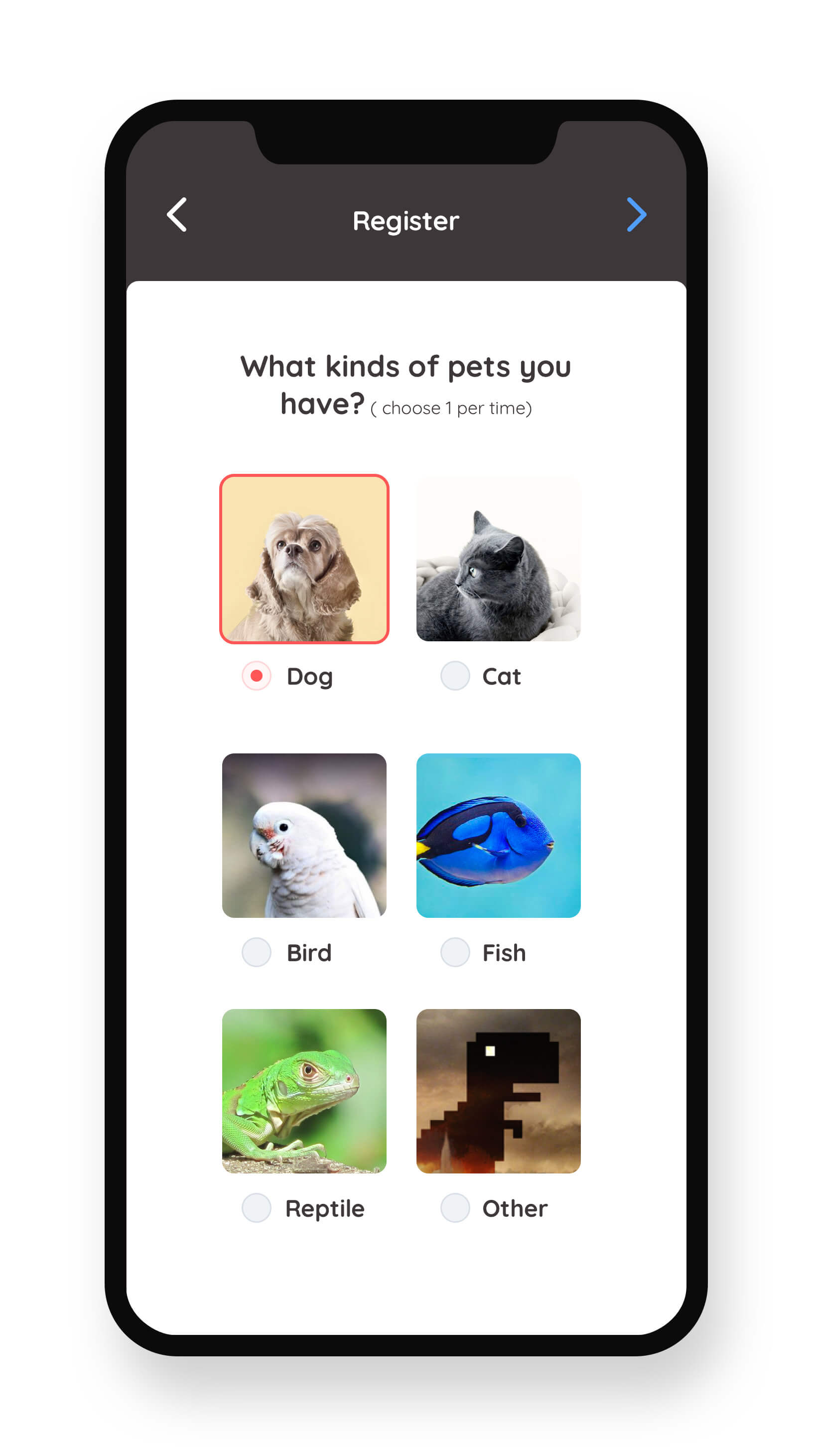Tap the dog photo tile

304,559
